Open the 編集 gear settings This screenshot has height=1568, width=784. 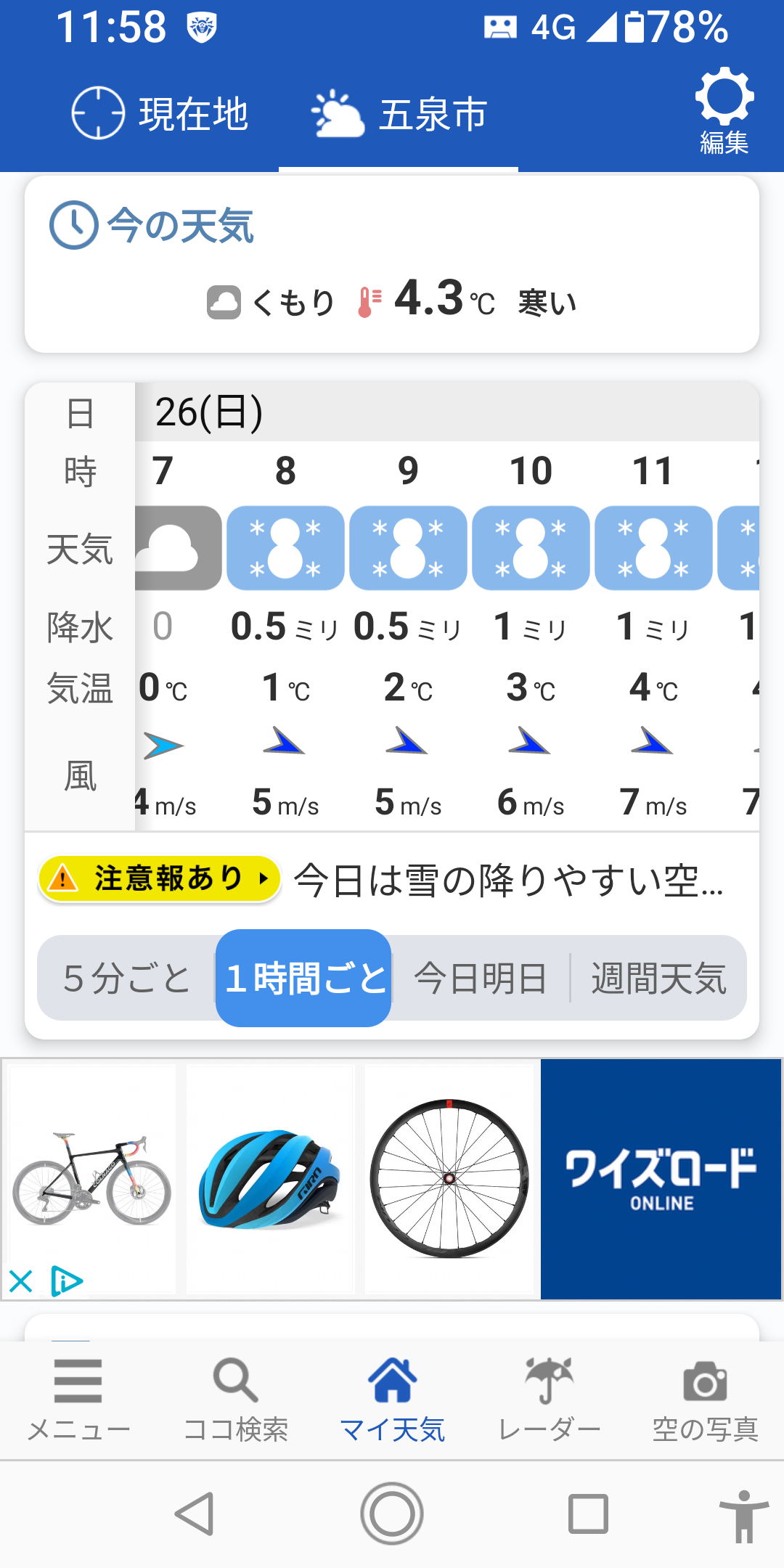724,111
